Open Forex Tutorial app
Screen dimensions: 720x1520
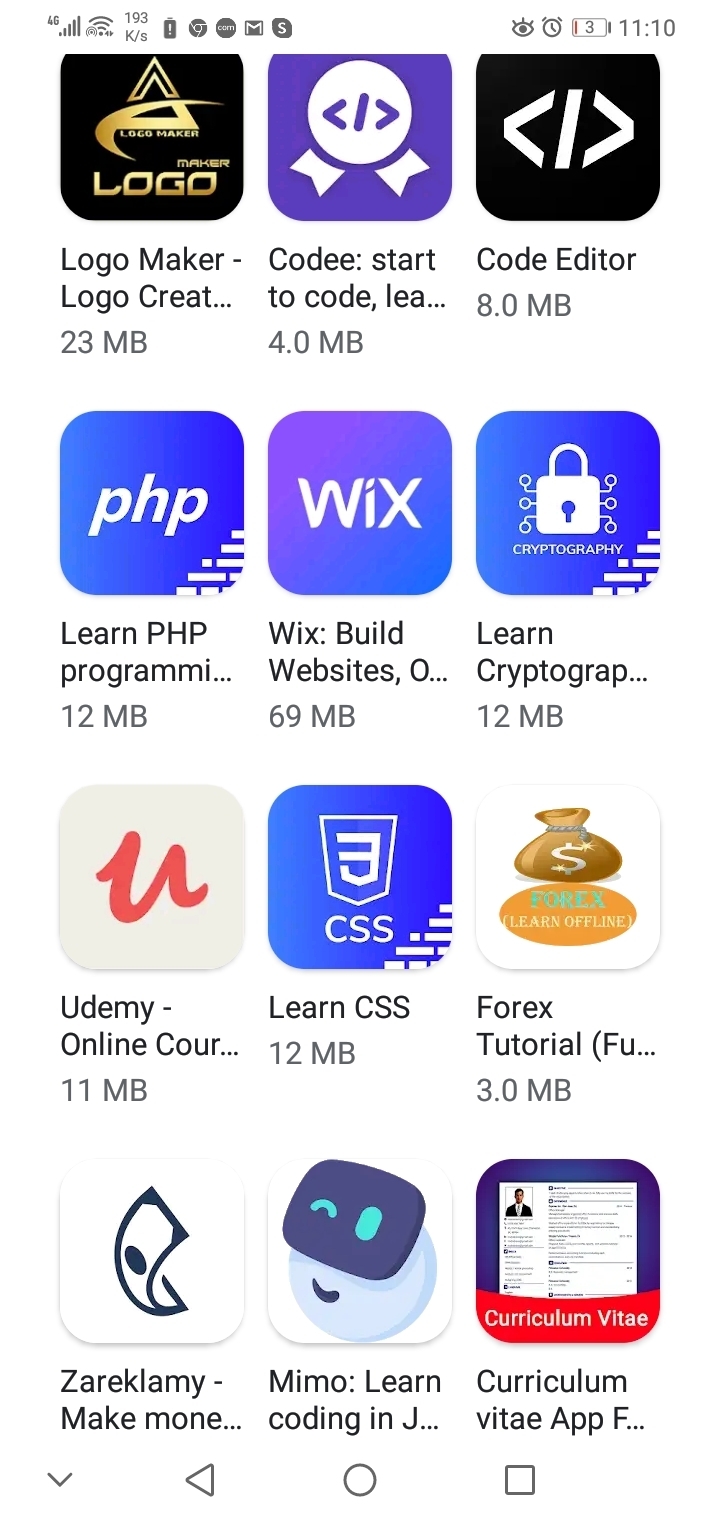(568, 877)
